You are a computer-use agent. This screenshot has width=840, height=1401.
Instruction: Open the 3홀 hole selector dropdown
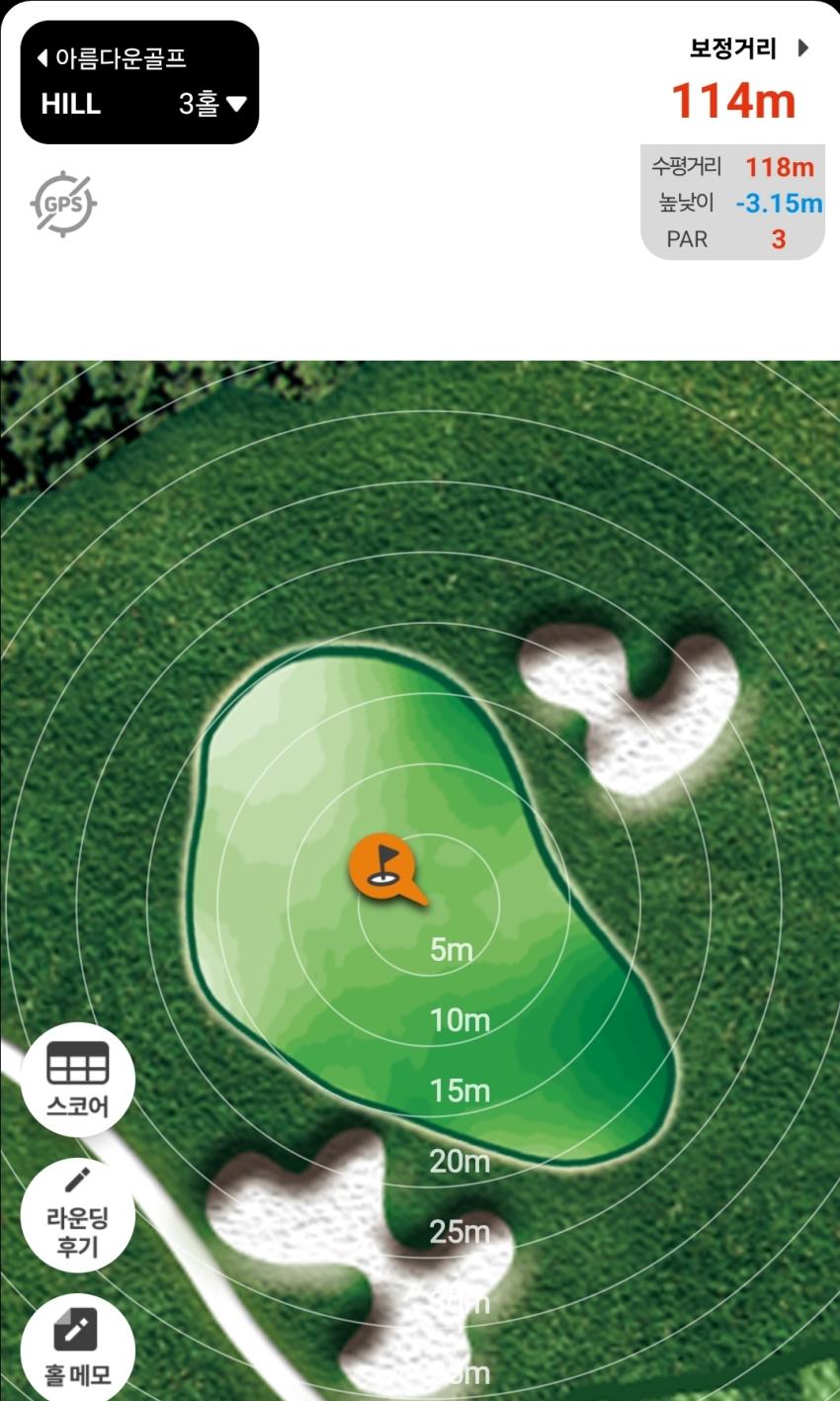point(212,104)
